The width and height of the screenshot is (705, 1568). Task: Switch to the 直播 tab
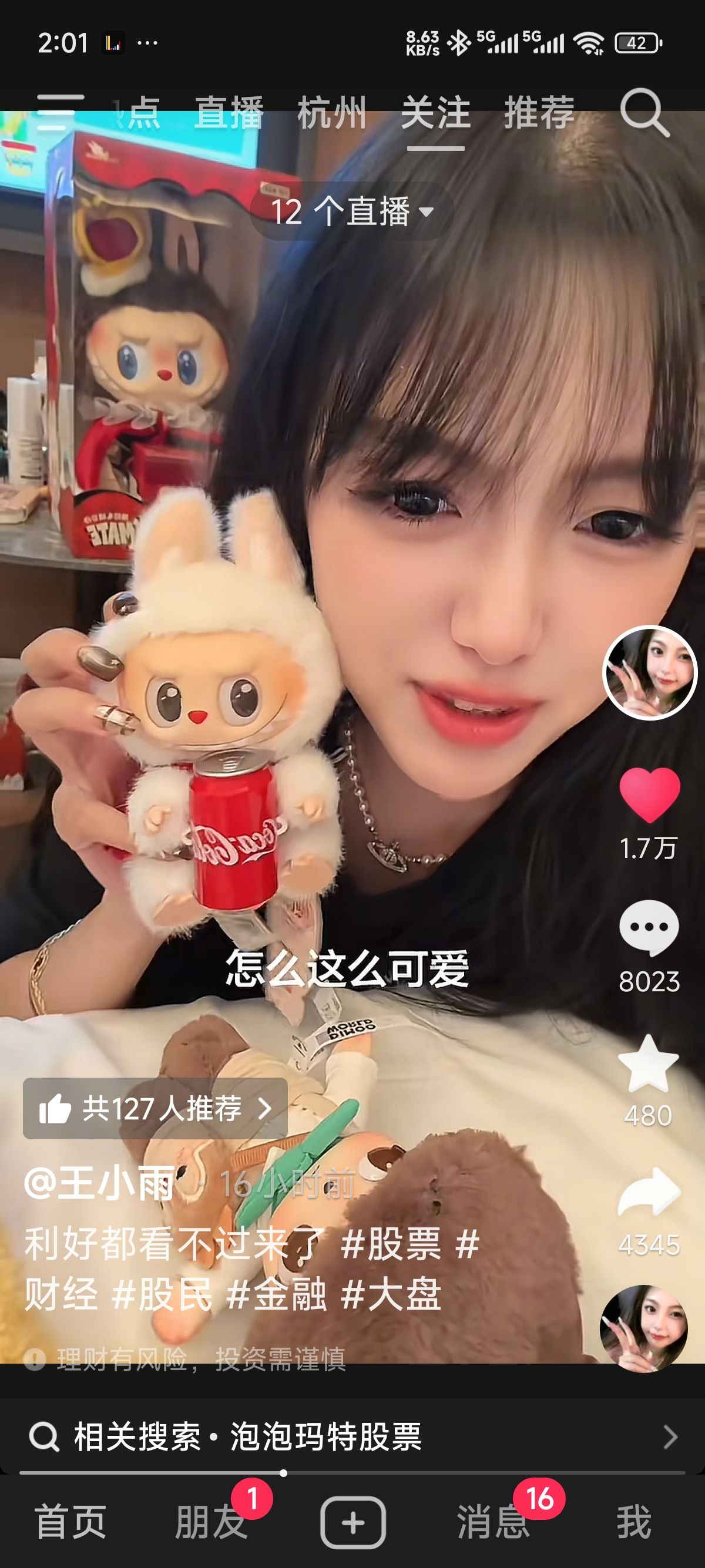pyautogui.click(x=229, y=114)
